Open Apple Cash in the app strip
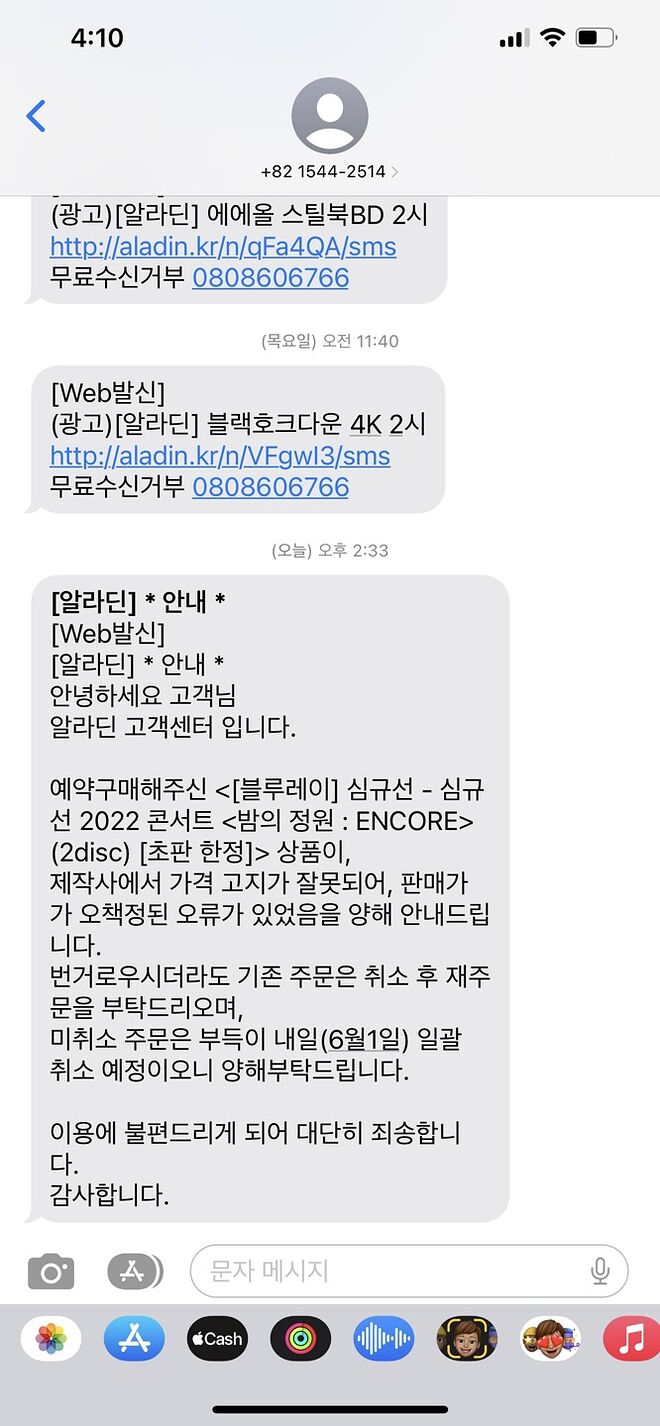The width and height of the screenshot is (660, 1426). tap(217, 1339)
